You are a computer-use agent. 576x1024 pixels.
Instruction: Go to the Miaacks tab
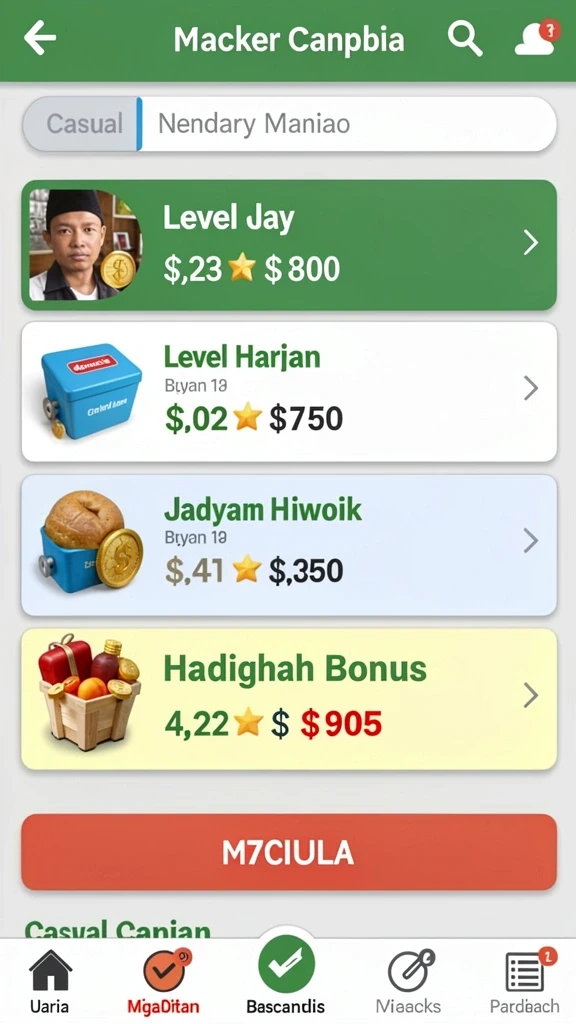(409, 982)
